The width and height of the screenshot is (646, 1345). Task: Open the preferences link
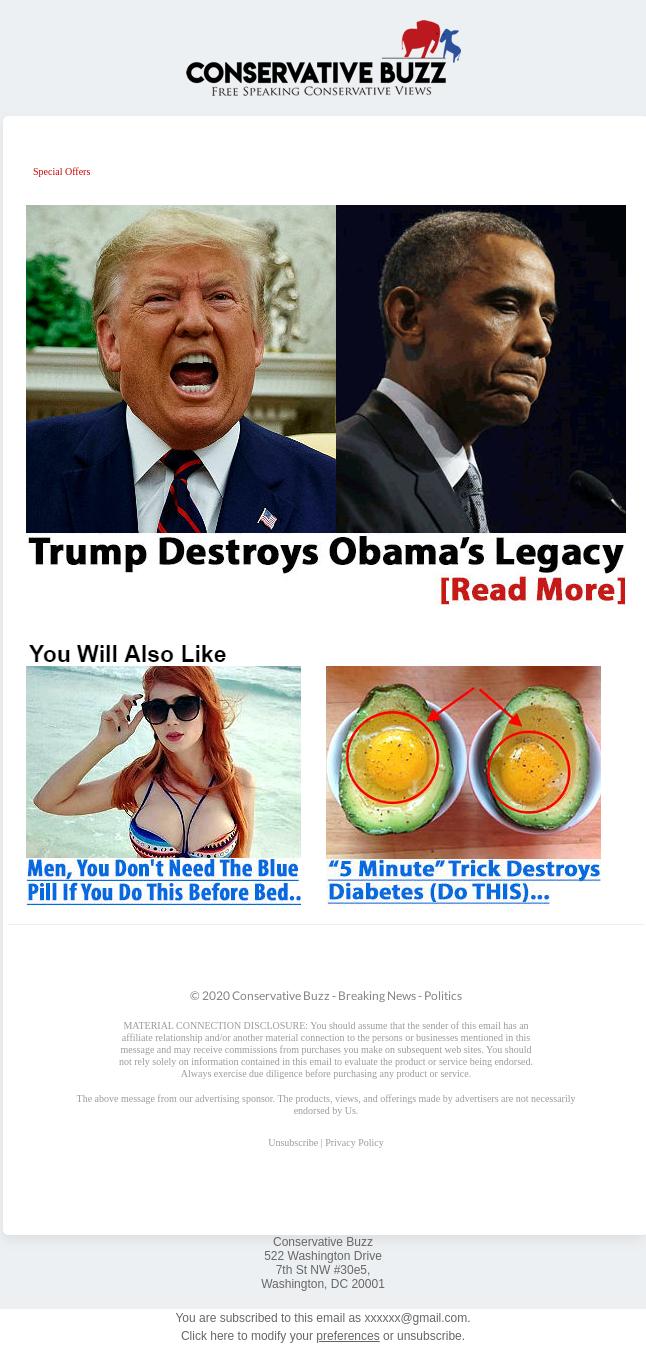pos(347,1336)
